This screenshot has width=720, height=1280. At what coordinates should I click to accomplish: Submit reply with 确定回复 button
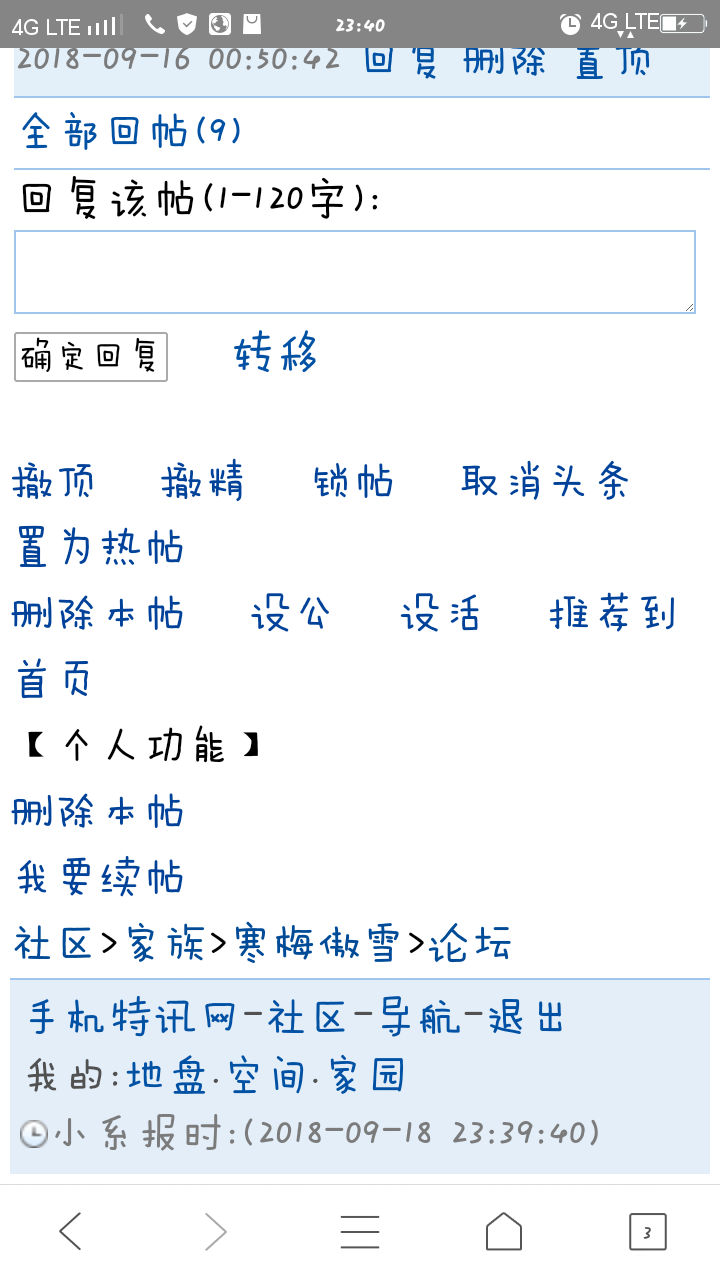pyautogui.click(x=91, y=357)
